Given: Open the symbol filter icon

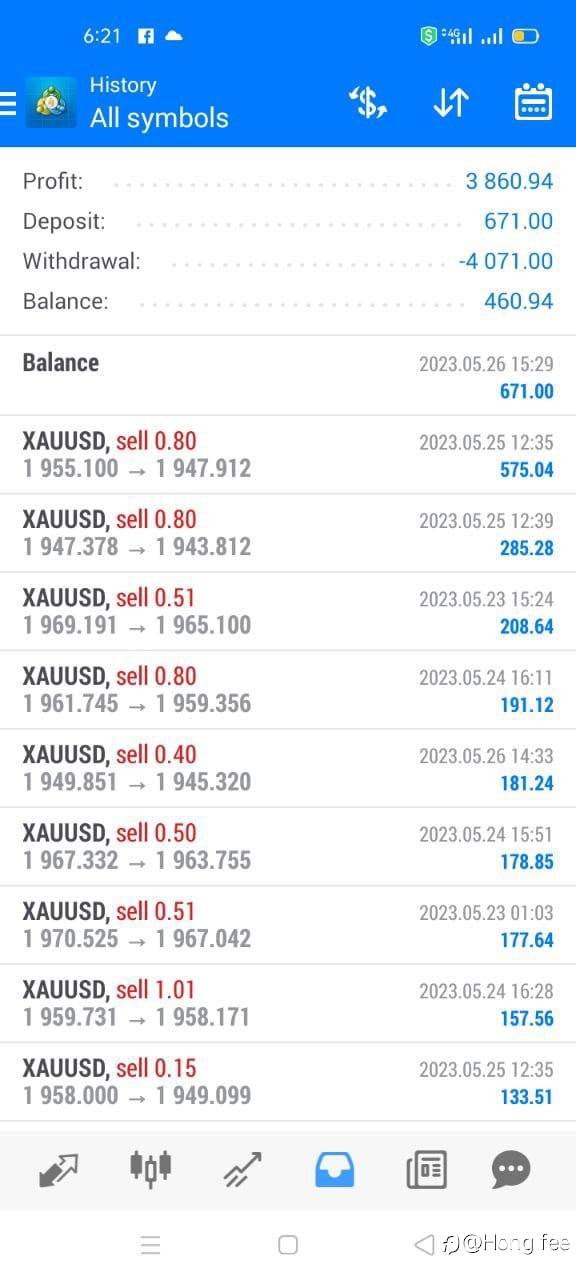Looking at the screenshot, I should pyautogui.click(x=368, y=103).
